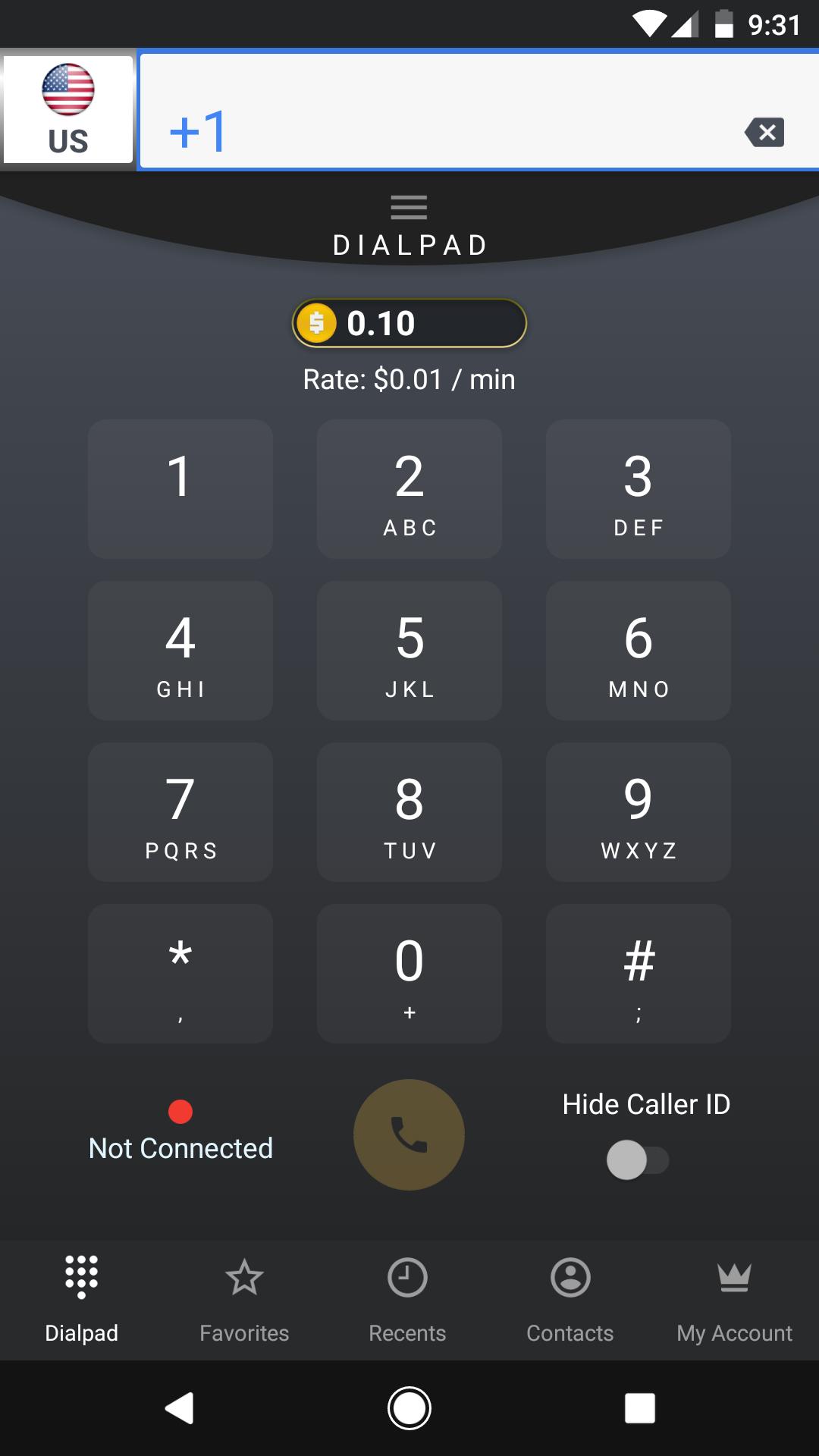Image resolution: width=819 pixels, height=1456 pixels.
Task: Tap the hash key
Action: 638,973
